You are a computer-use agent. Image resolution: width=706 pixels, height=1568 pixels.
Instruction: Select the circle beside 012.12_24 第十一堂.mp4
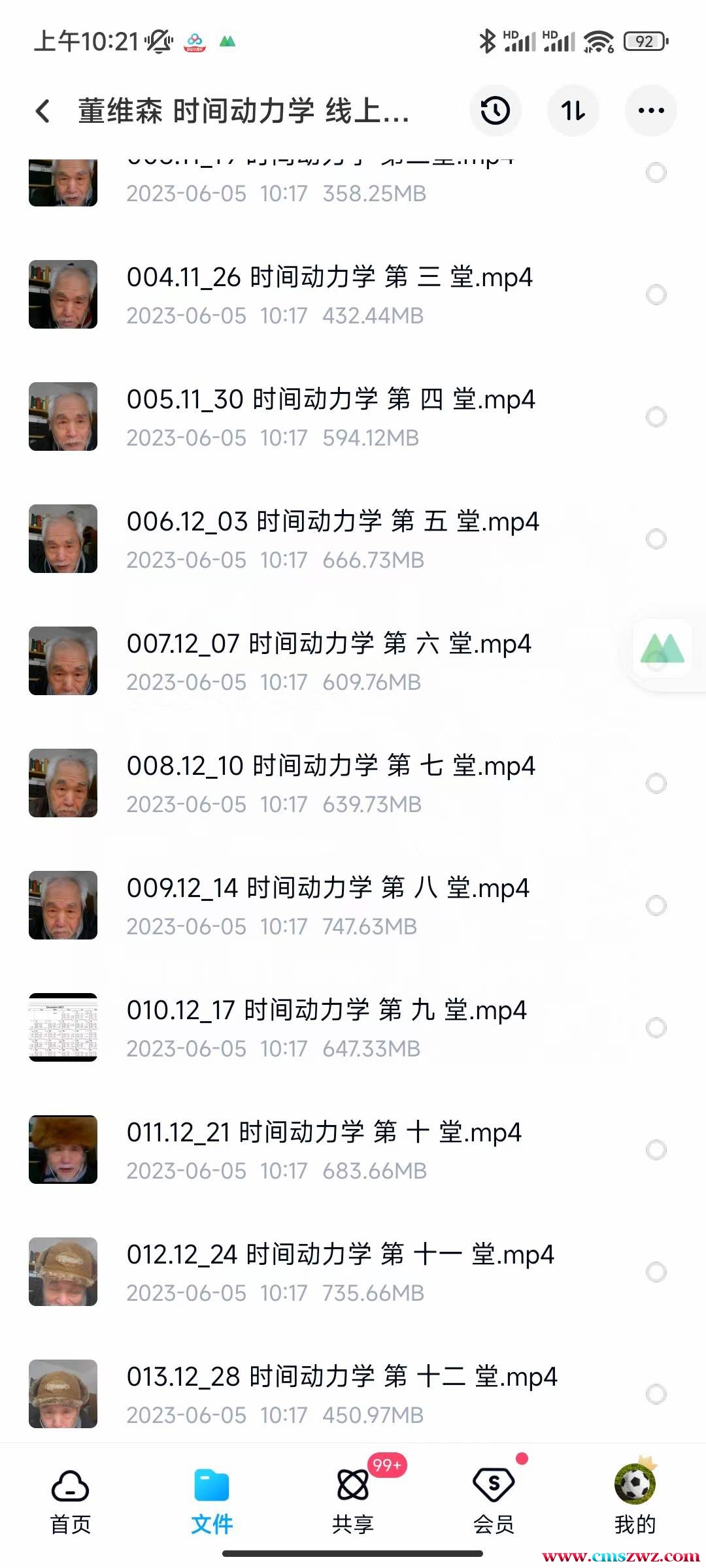coord(656,1272)
